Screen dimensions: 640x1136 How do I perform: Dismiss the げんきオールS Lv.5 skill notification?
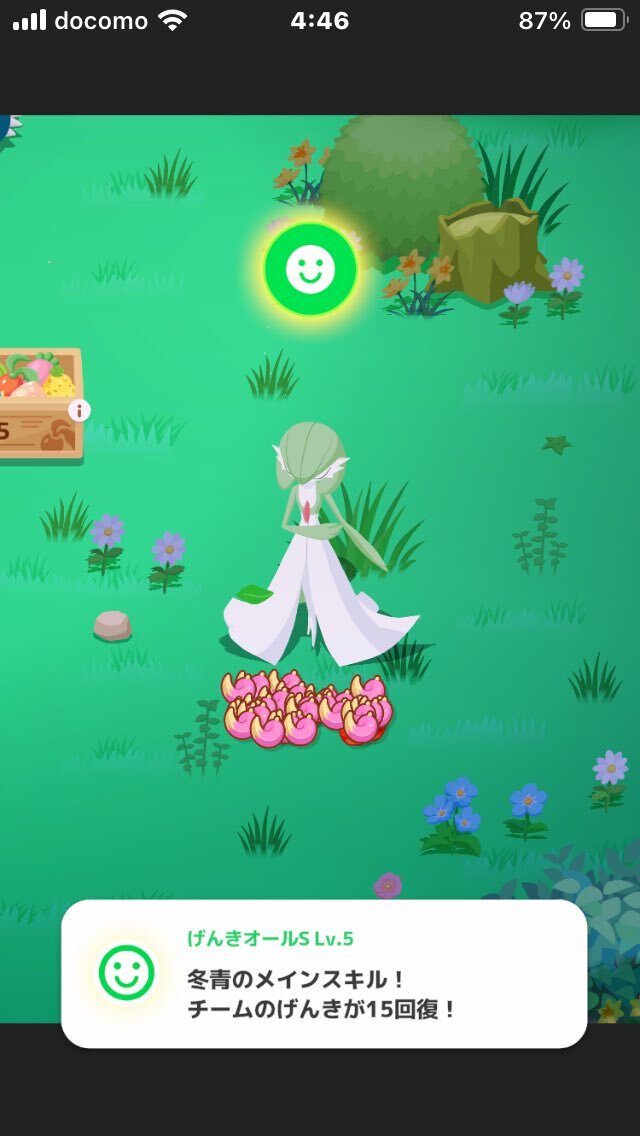coord(323,974)
